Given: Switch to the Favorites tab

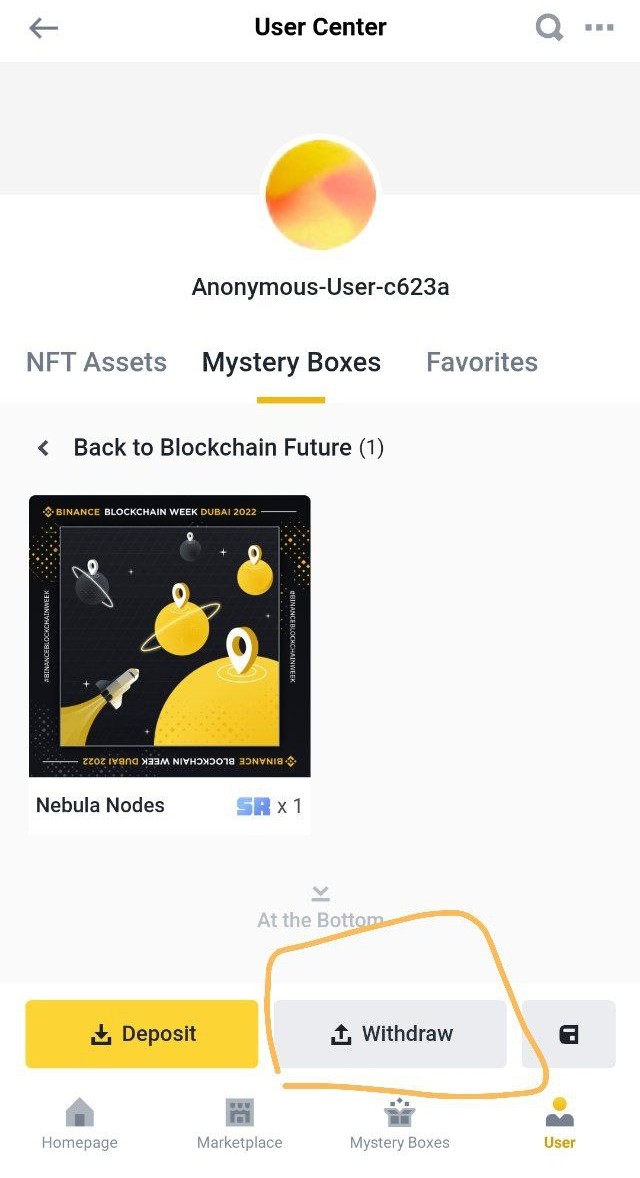Looking at the screenshot, I should (x=482, y=362).
